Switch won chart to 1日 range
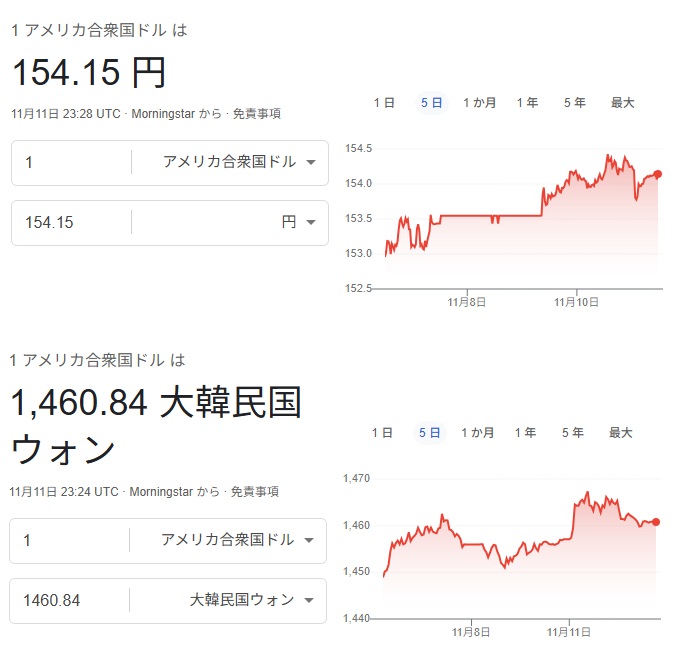 (381, 433)
